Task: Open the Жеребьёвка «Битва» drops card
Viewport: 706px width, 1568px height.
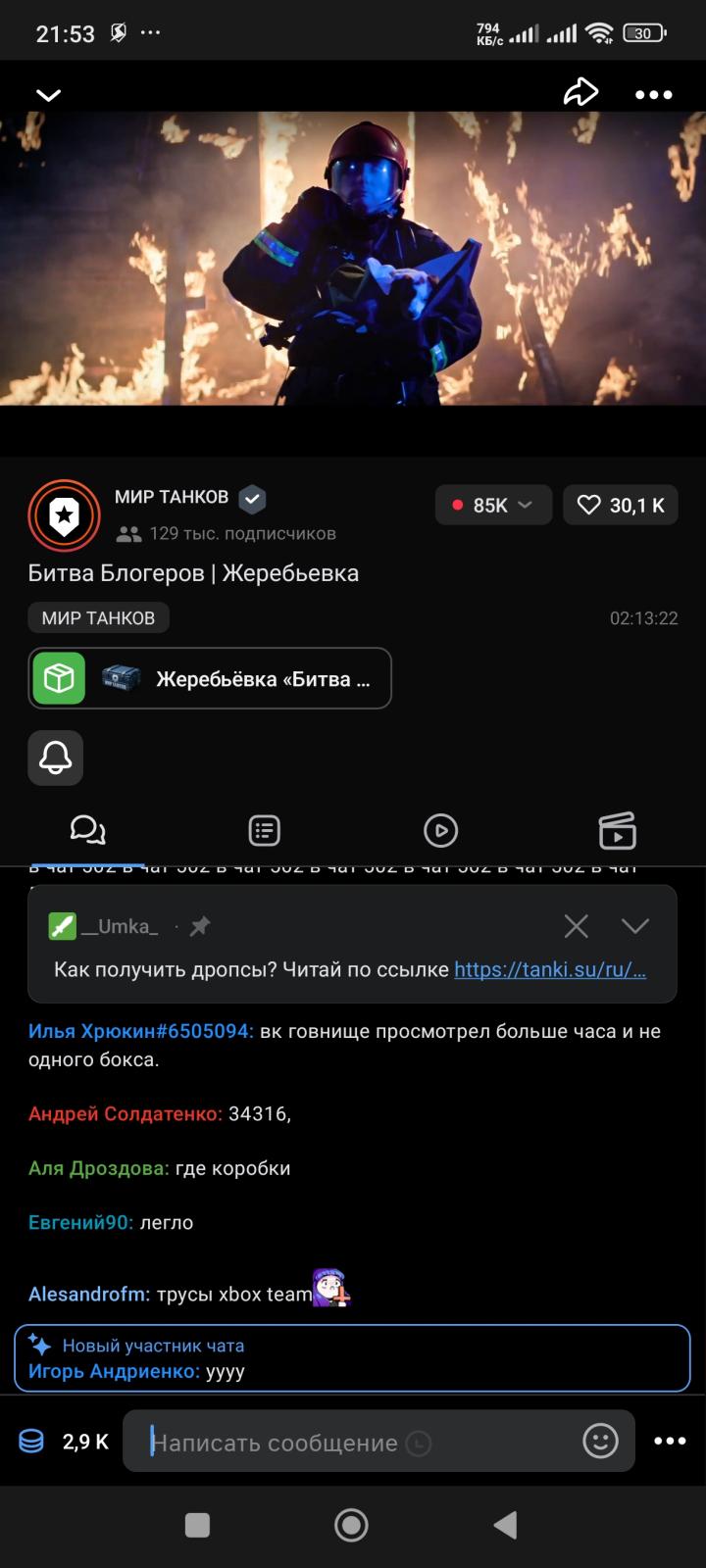Action: 210,678
